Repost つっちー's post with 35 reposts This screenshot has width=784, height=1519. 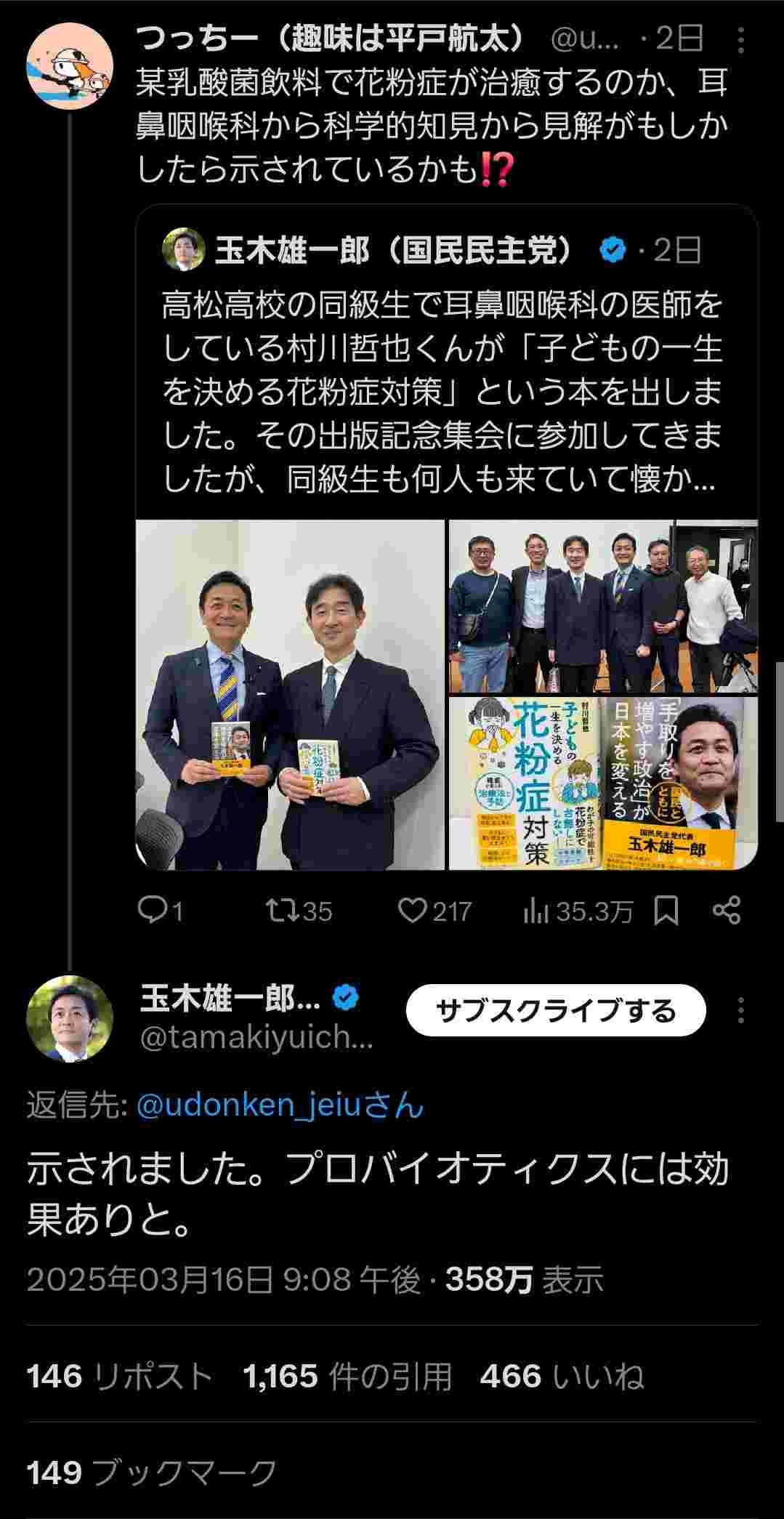pyautogui.click(x=299, y=911)
